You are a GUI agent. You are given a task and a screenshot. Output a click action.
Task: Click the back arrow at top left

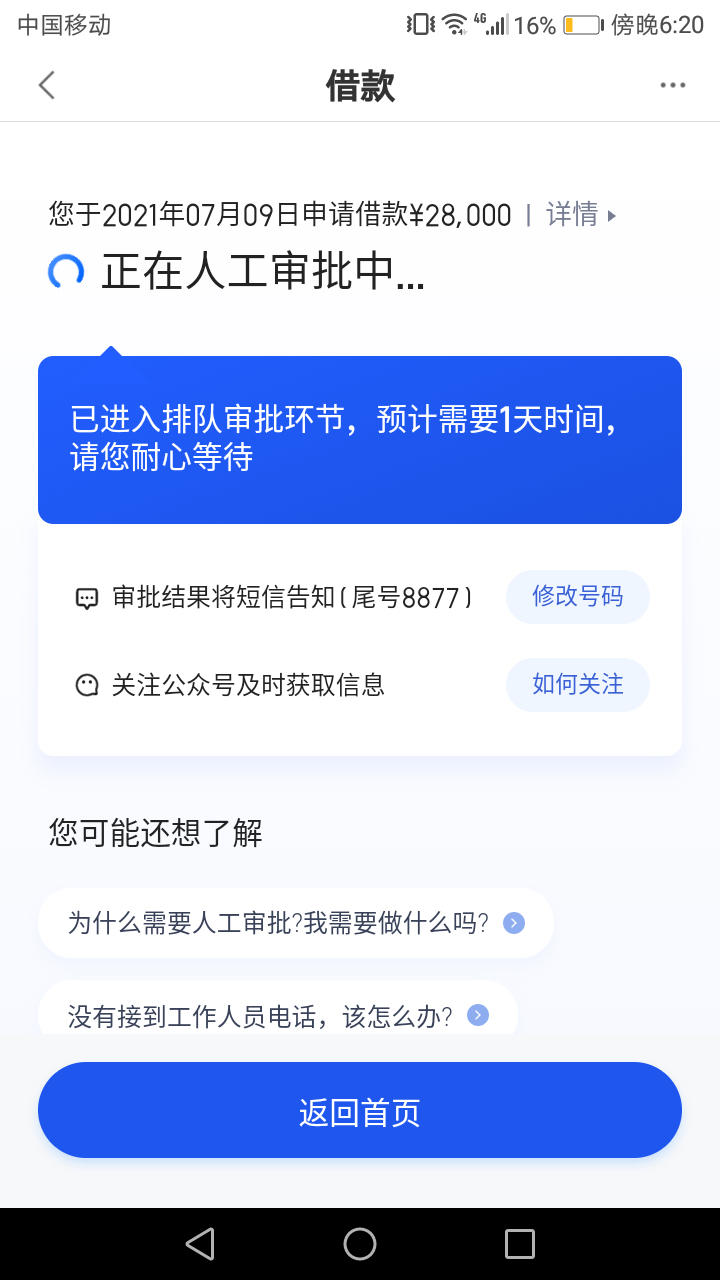tap(46, 85)
